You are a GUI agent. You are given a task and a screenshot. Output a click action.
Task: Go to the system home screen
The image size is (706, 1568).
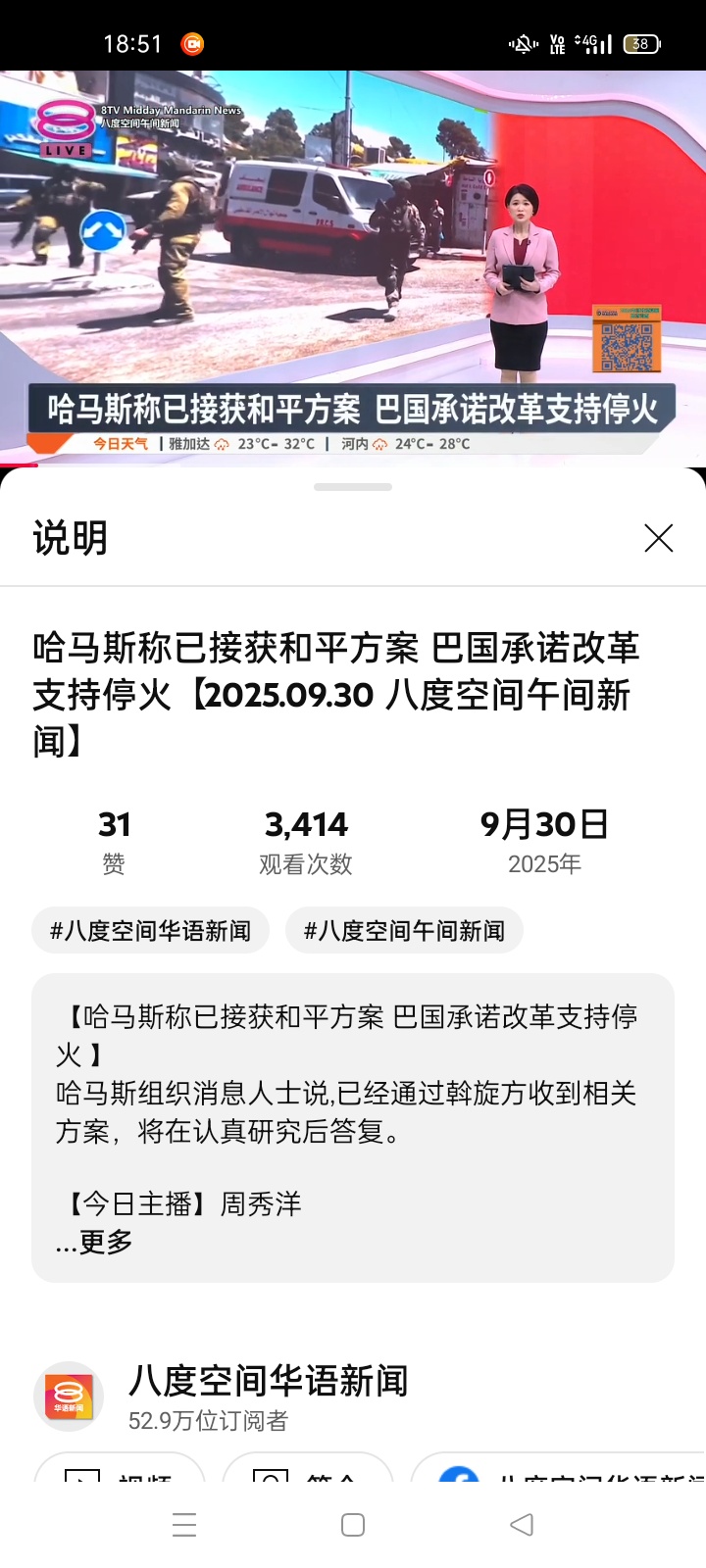tap(353, 1524)
